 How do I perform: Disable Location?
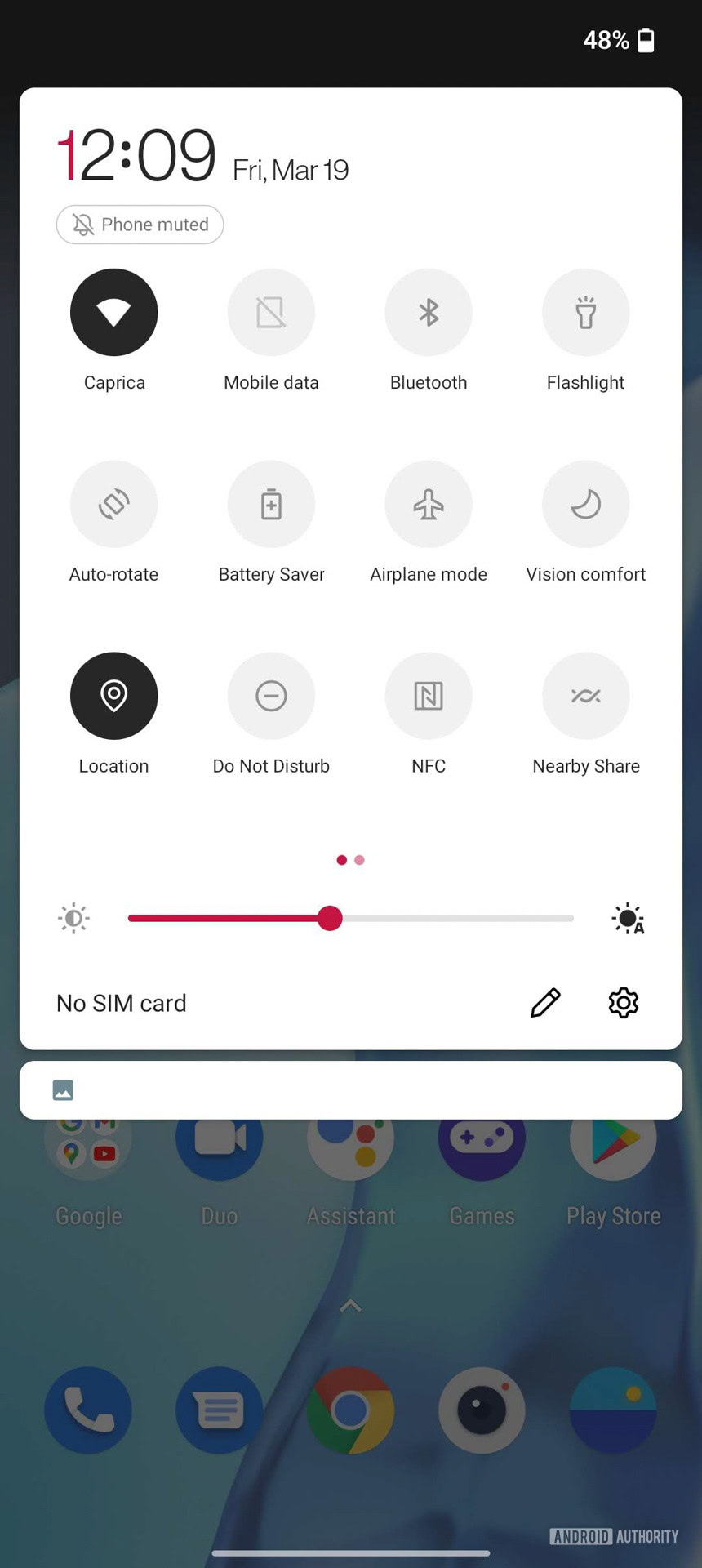click(113, 696)
